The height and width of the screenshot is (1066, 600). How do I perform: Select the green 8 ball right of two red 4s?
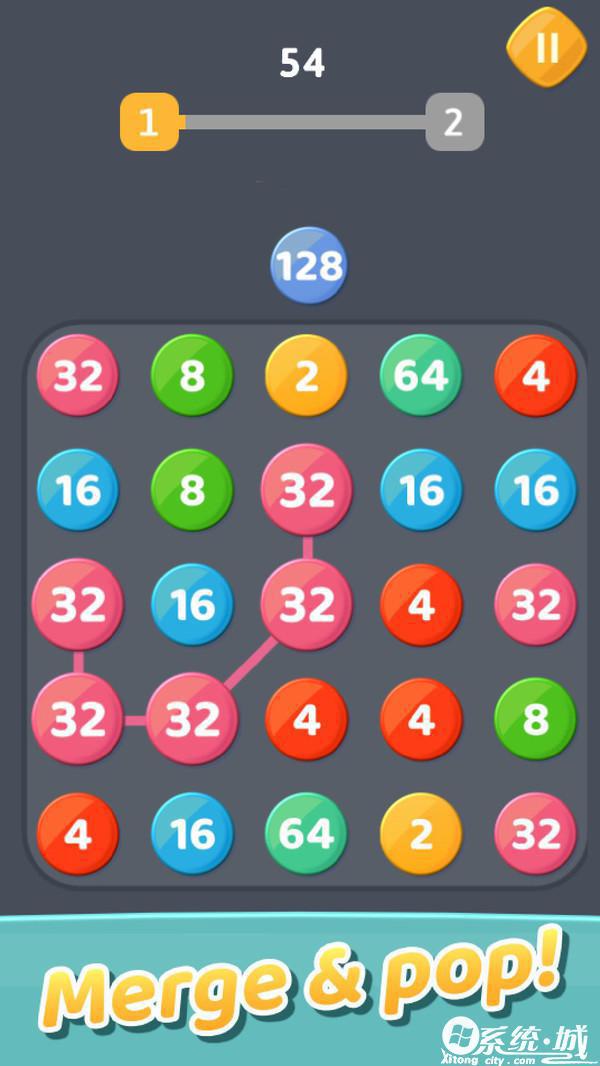point(535,719)
